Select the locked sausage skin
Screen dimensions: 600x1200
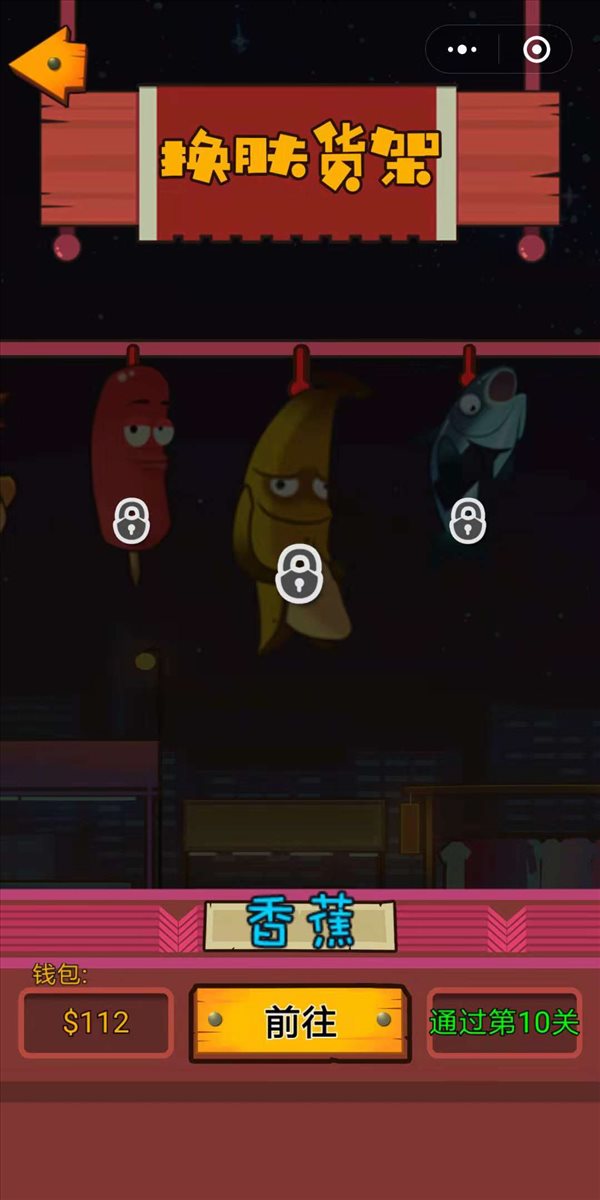[130, 470]
